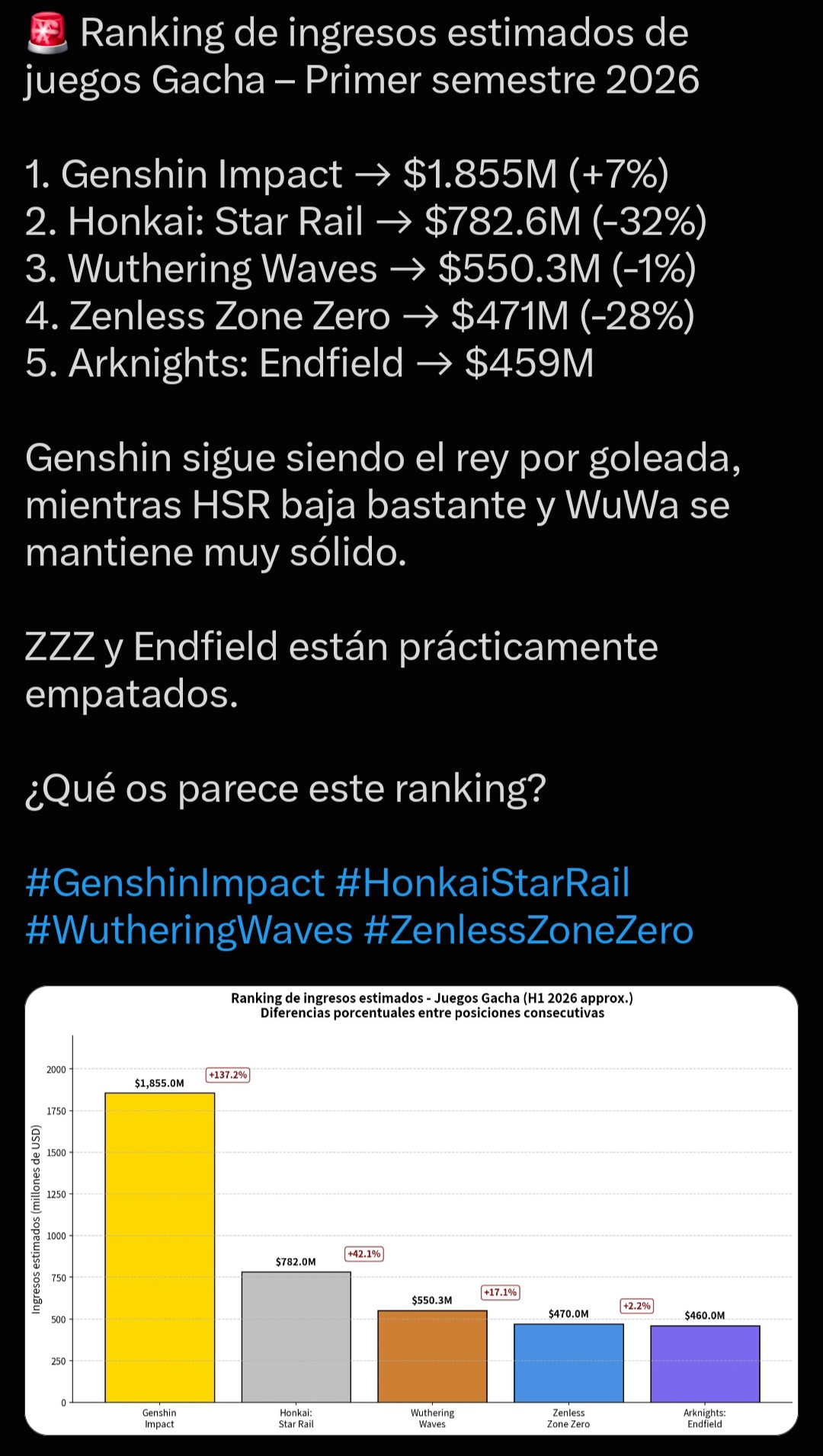The width and height of the screenshot is (823, 1456).
Task: Open the gacha revenue ranking chart image
Action: pyautogui.click(x=411, y=1211)
